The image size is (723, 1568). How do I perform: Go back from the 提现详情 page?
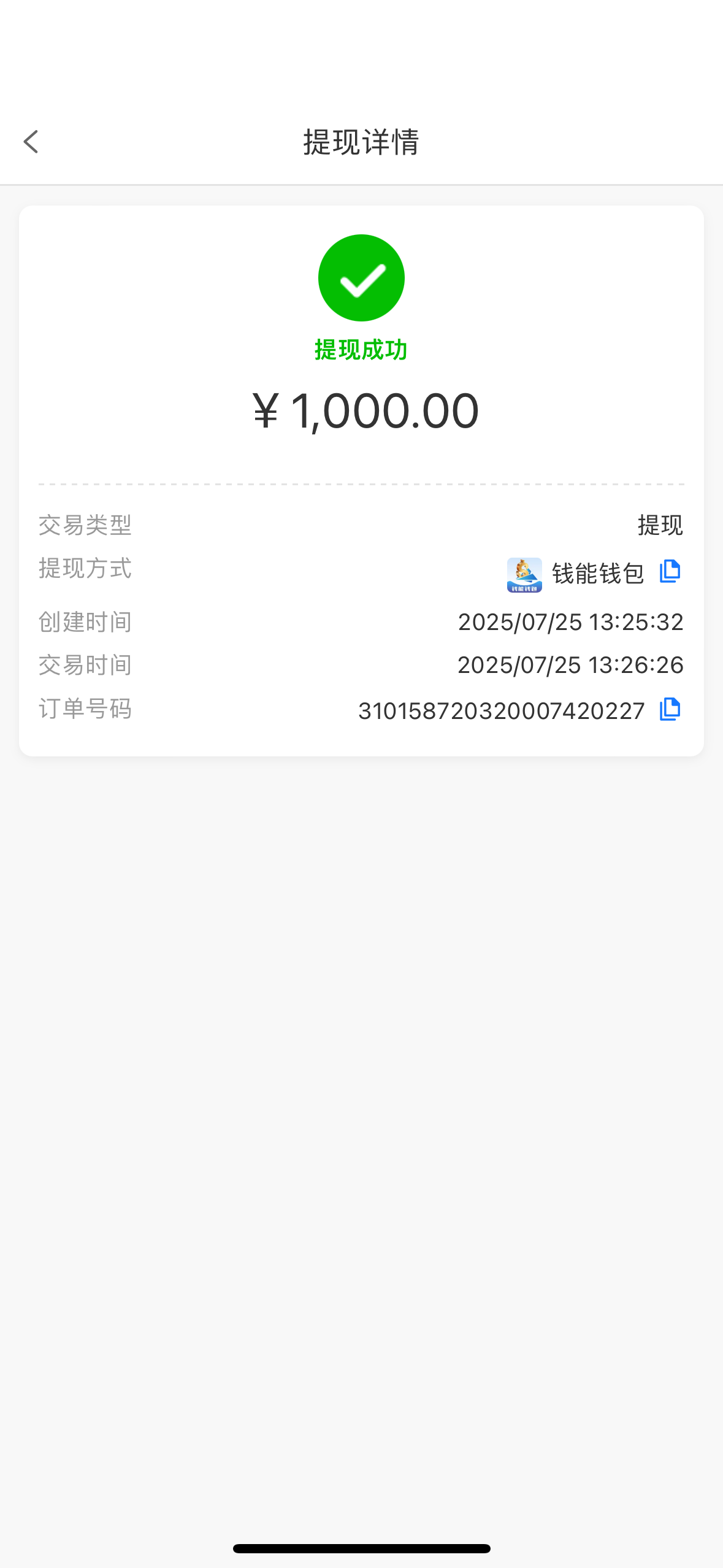click(31, 142)
